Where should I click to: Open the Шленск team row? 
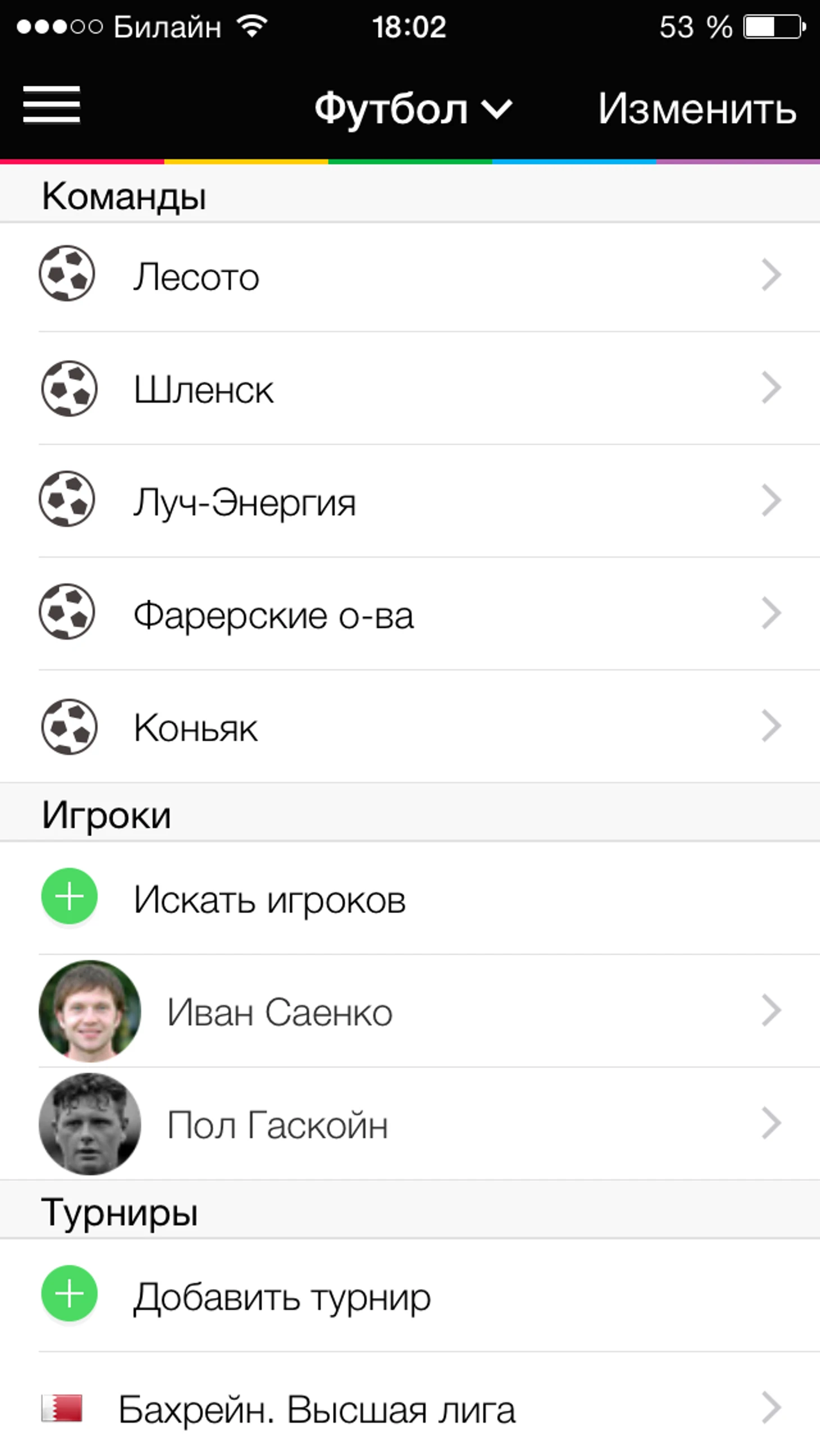click(409, 389)
